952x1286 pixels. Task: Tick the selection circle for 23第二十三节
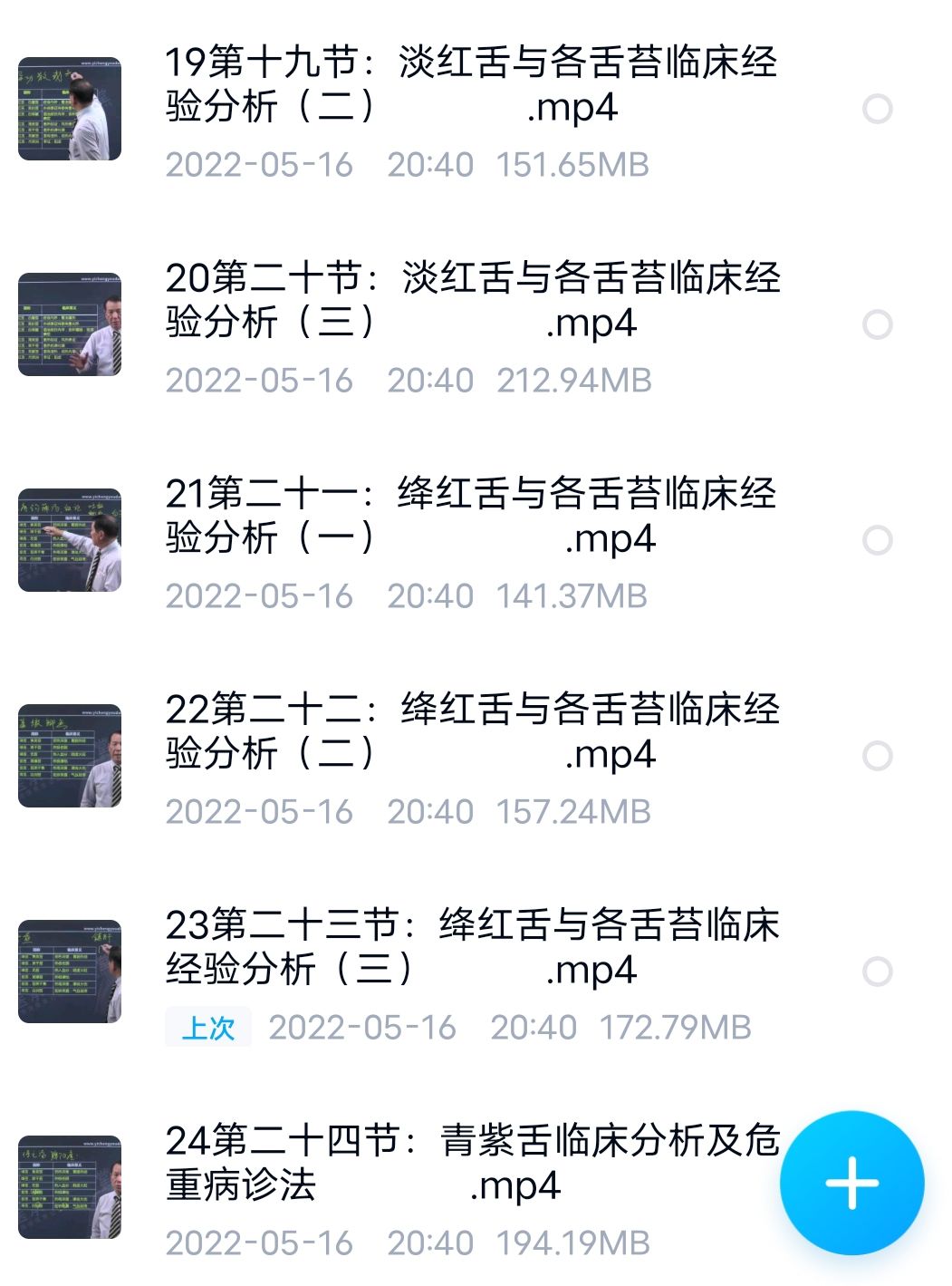tap(875, 970)
